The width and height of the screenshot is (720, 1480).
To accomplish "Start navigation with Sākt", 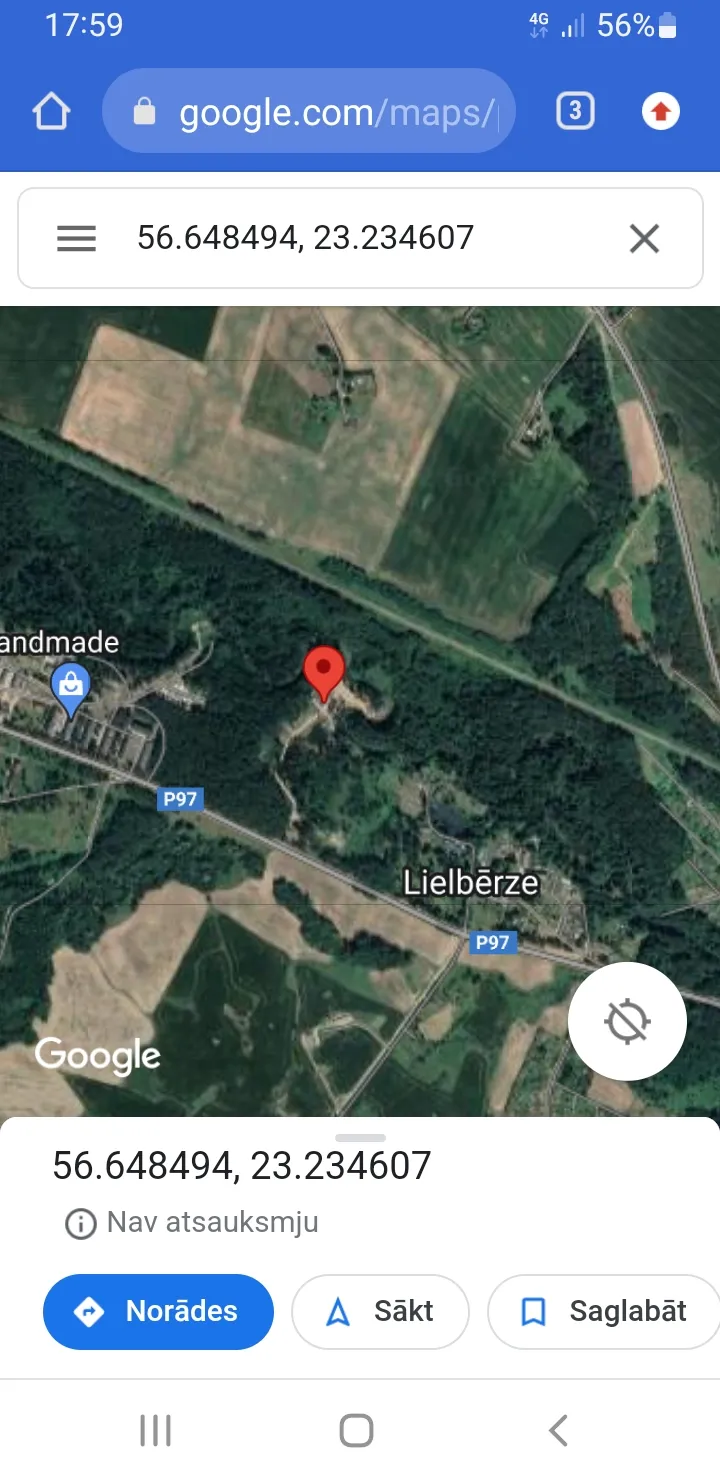I will [x=380, y=1311].
